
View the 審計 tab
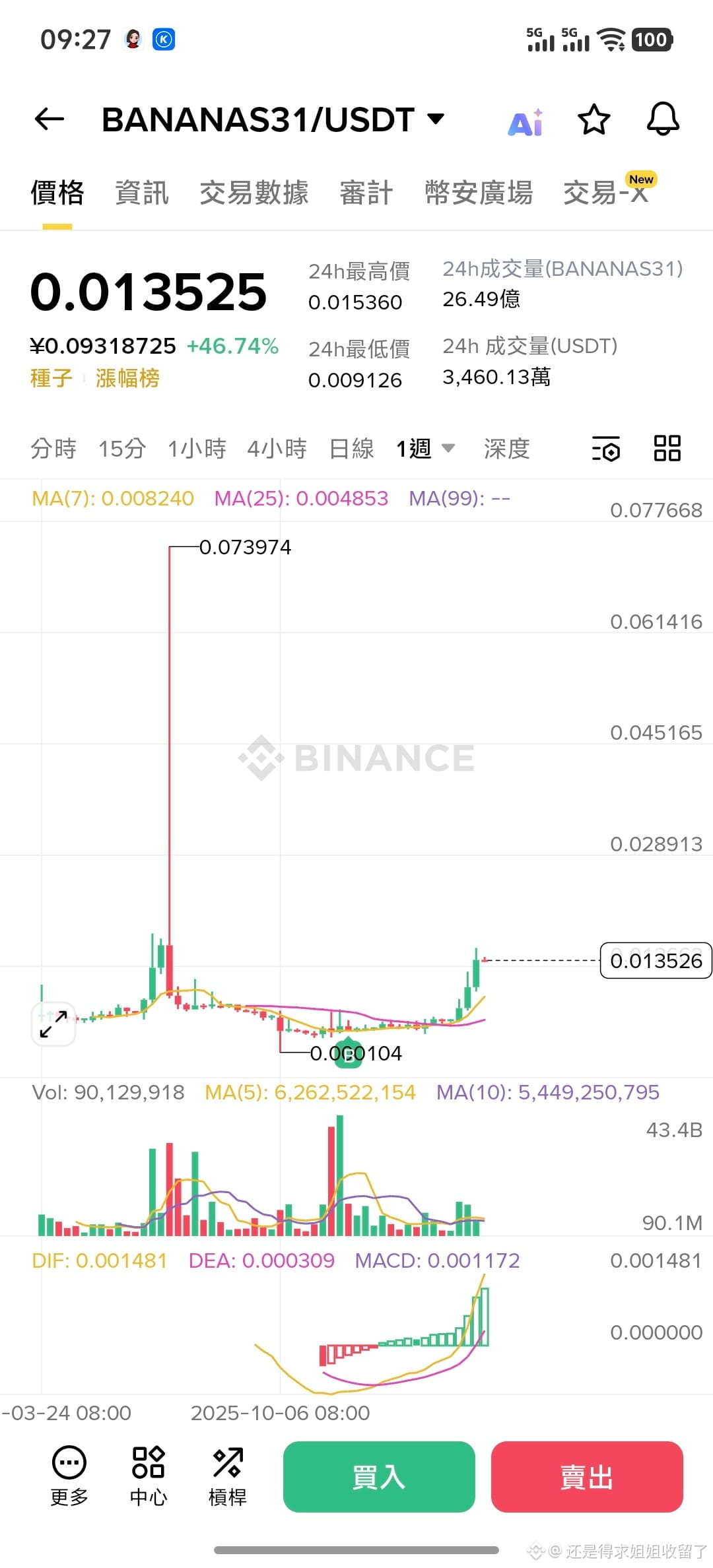(x=366, y=193)
